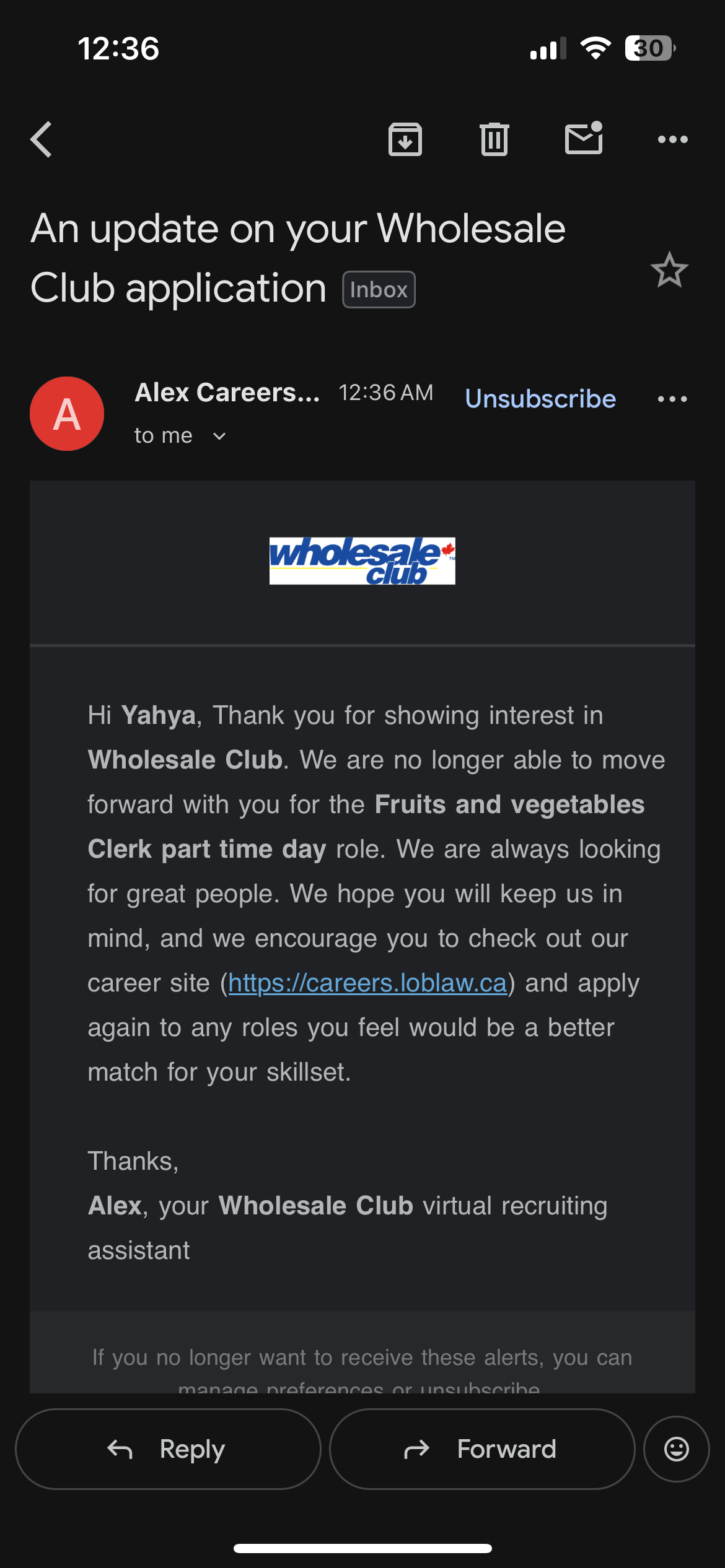Forward this email

482,1449
